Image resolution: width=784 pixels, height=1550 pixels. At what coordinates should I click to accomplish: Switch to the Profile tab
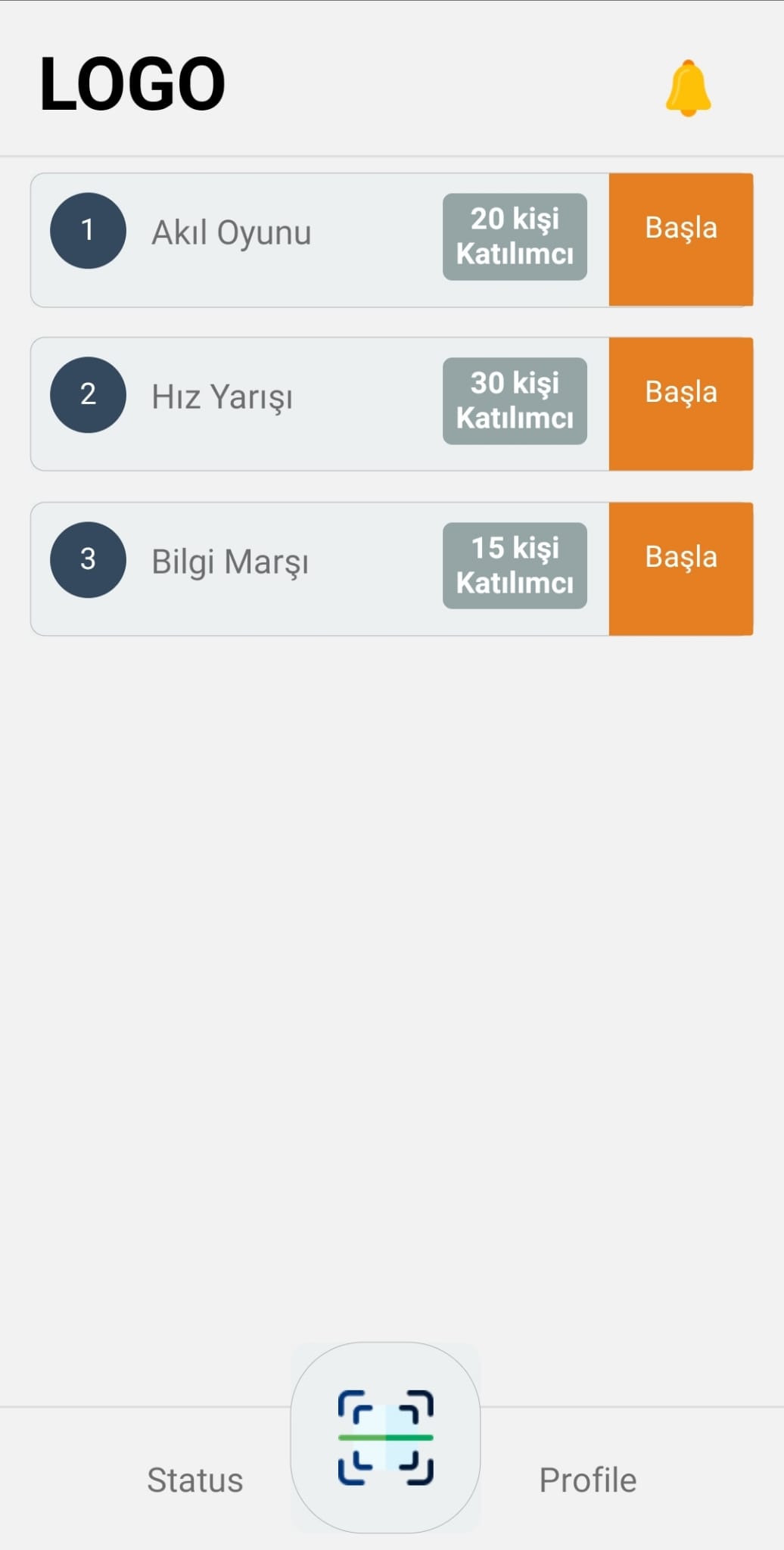pyautogui.click(x=587, y=1480)
